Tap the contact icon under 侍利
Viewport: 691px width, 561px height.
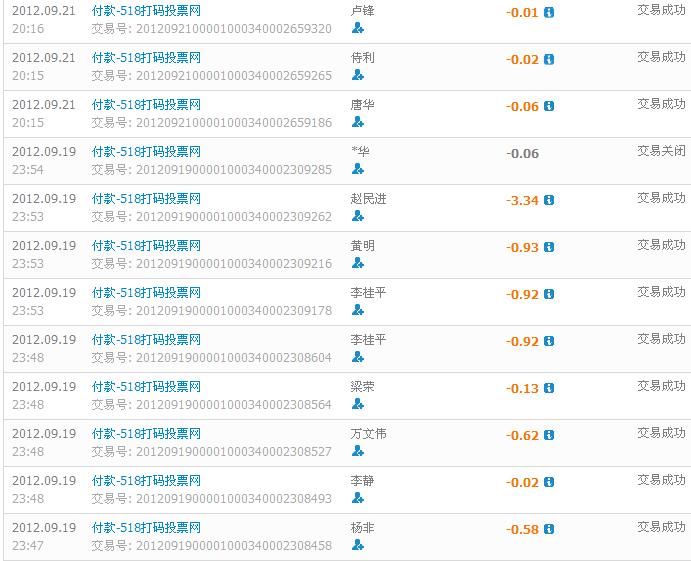point(358,75)
